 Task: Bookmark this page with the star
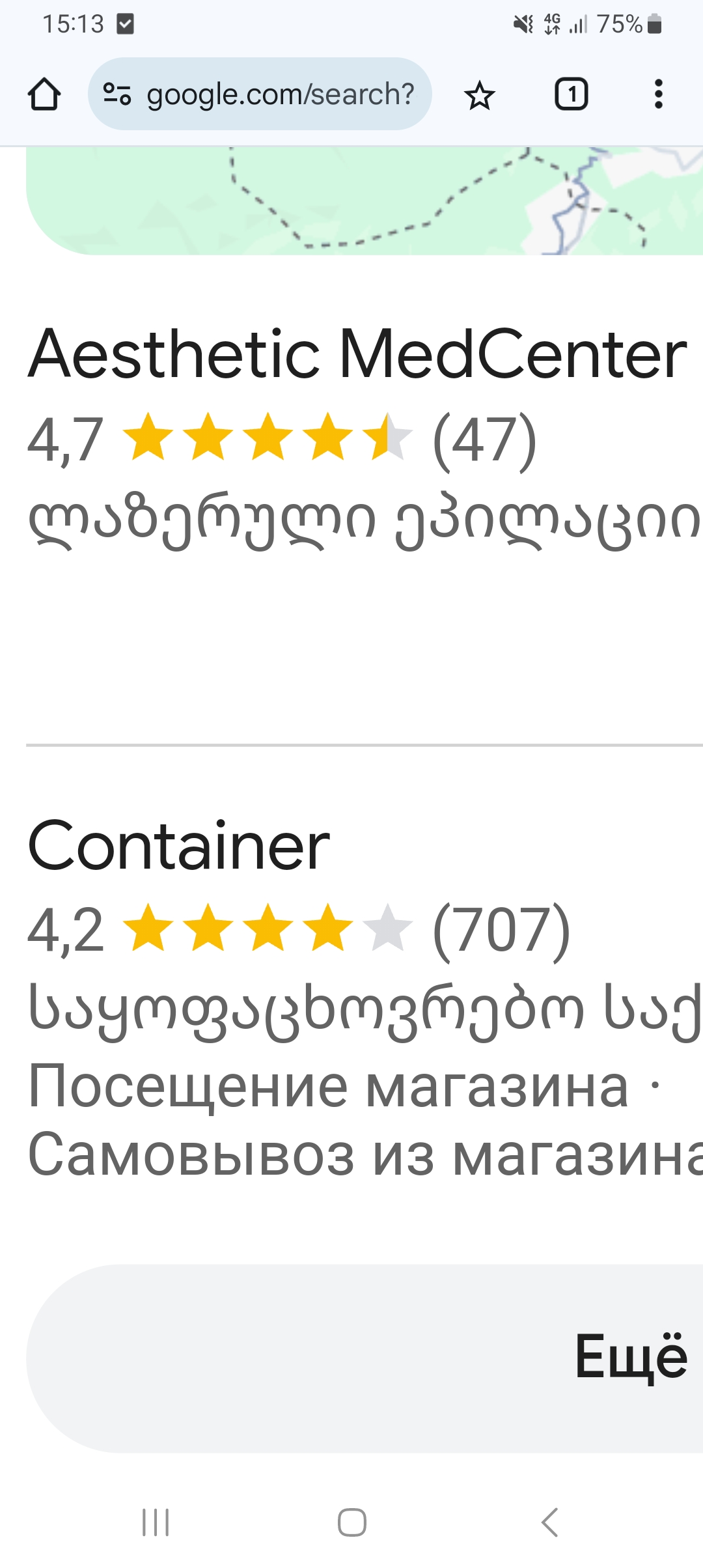[480, 95]
